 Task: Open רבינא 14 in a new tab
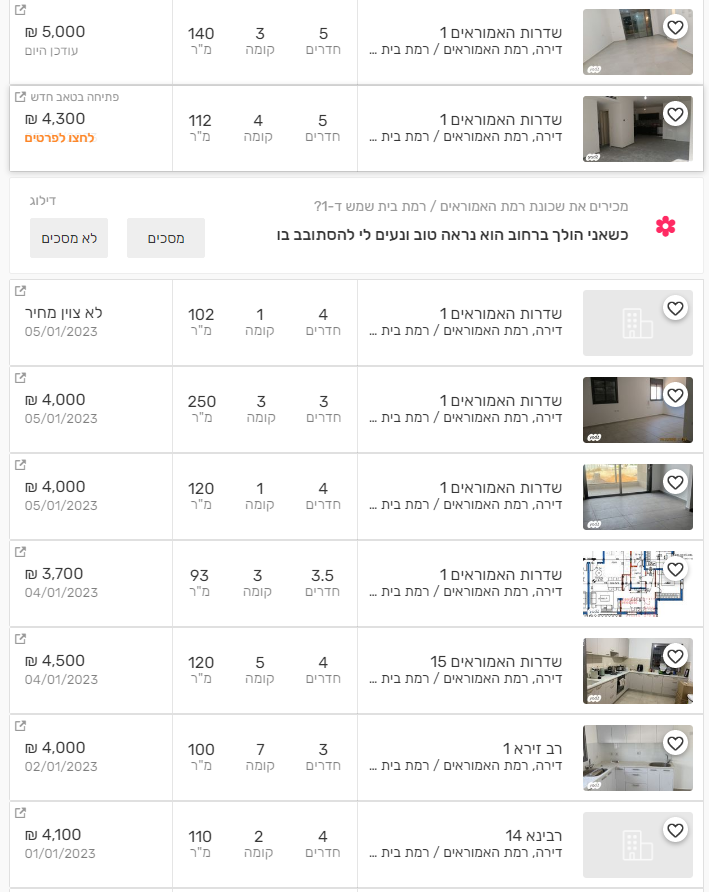pos(21,813)
